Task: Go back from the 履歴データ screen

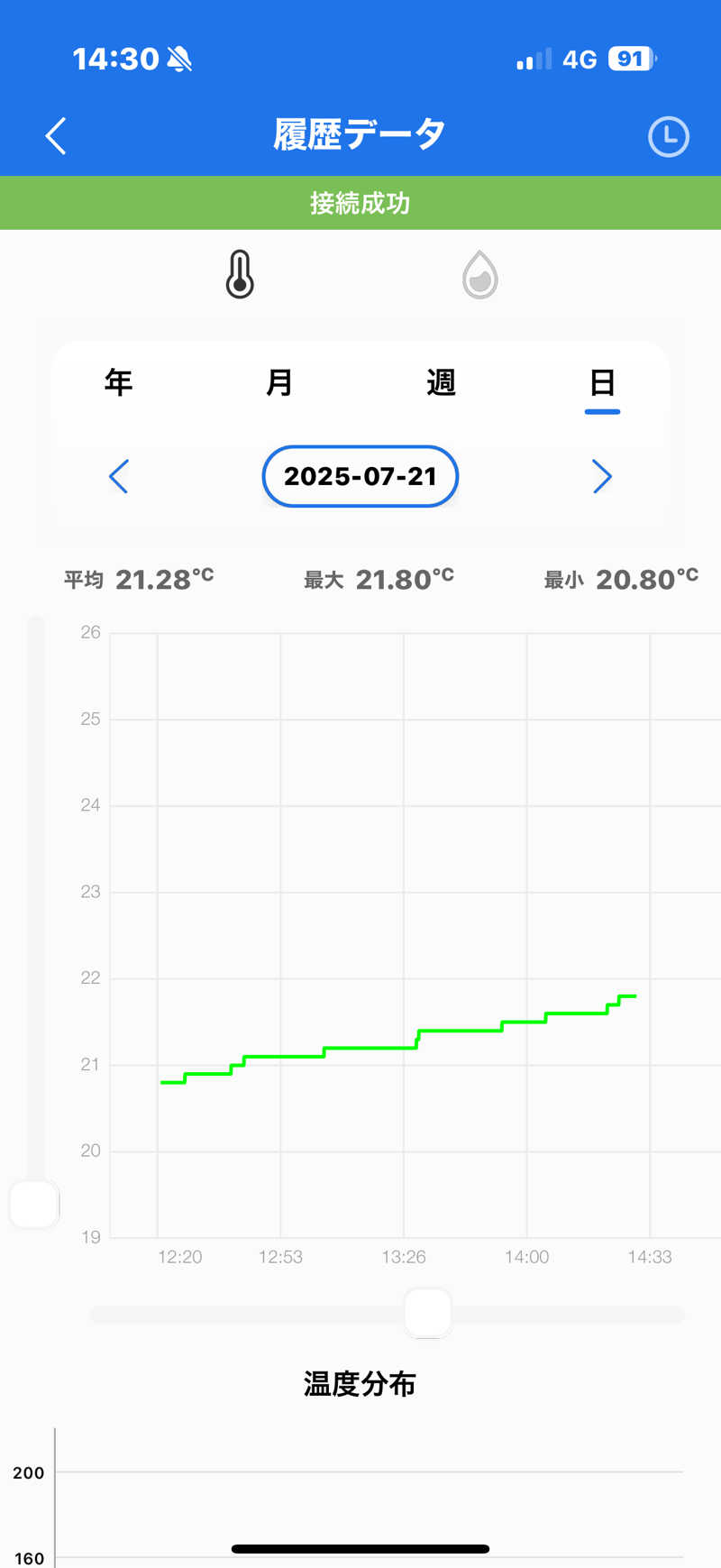Action: click(x=56, y=136)
